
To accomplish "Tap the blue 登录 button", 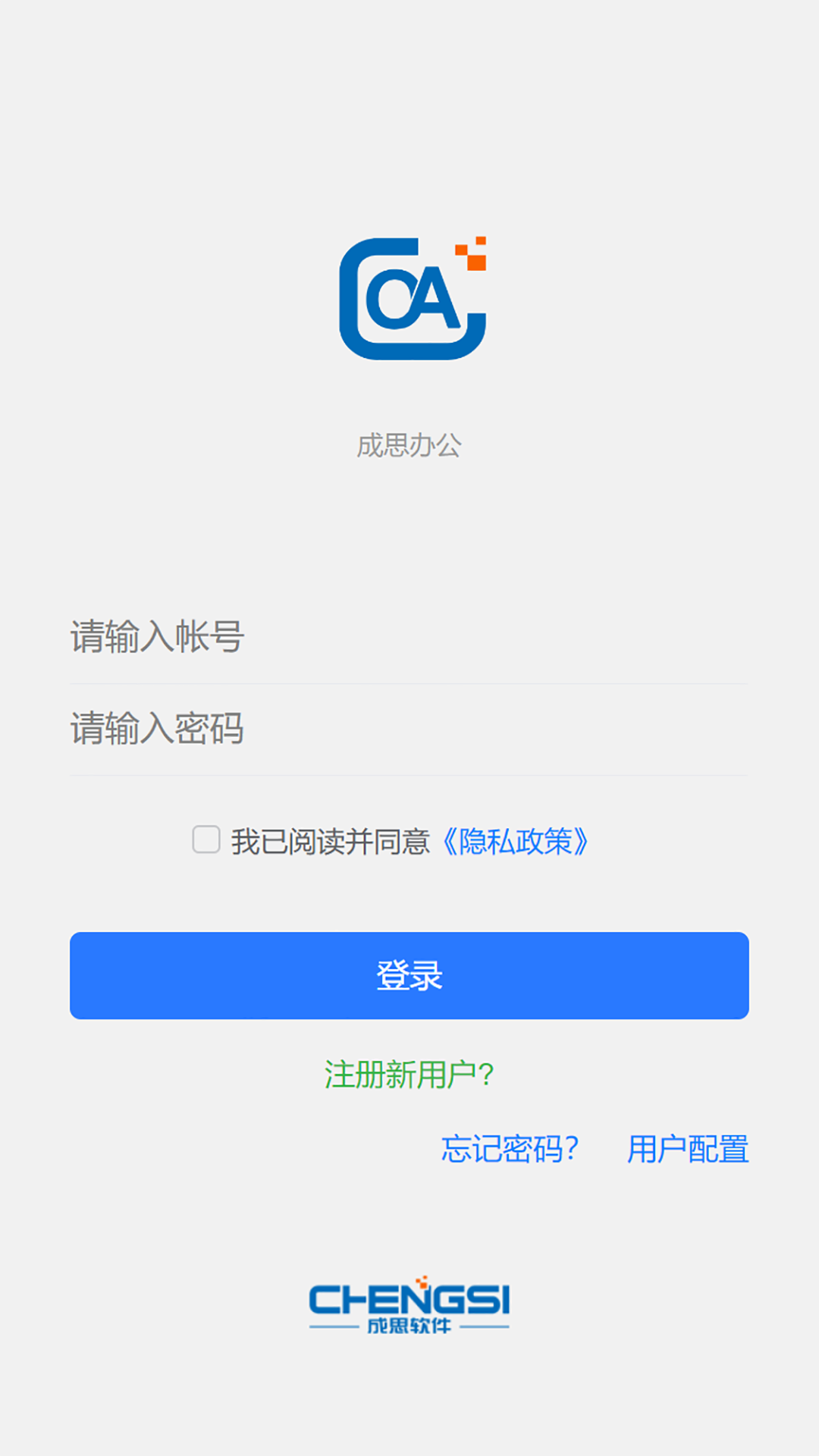I will [409, 975].
